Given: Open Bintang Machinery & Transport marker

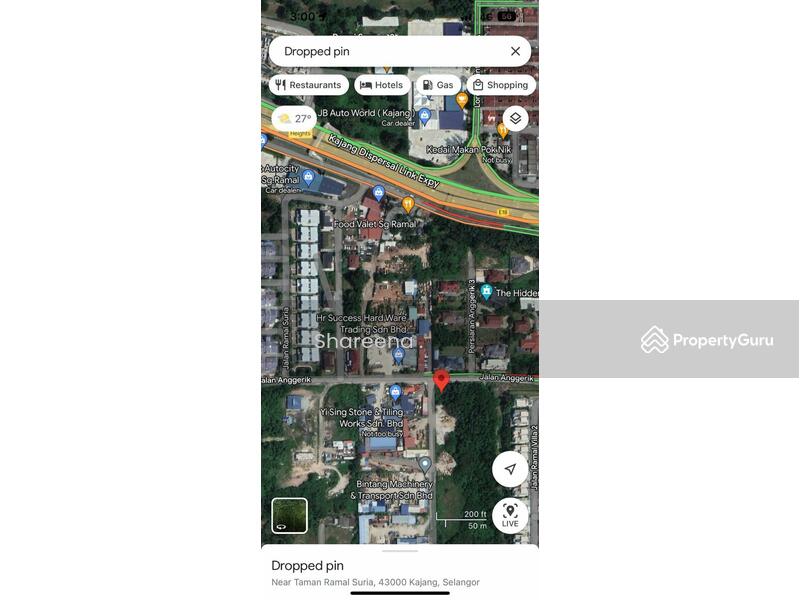Looking at the screenshot, I should [x=425, y=464].
